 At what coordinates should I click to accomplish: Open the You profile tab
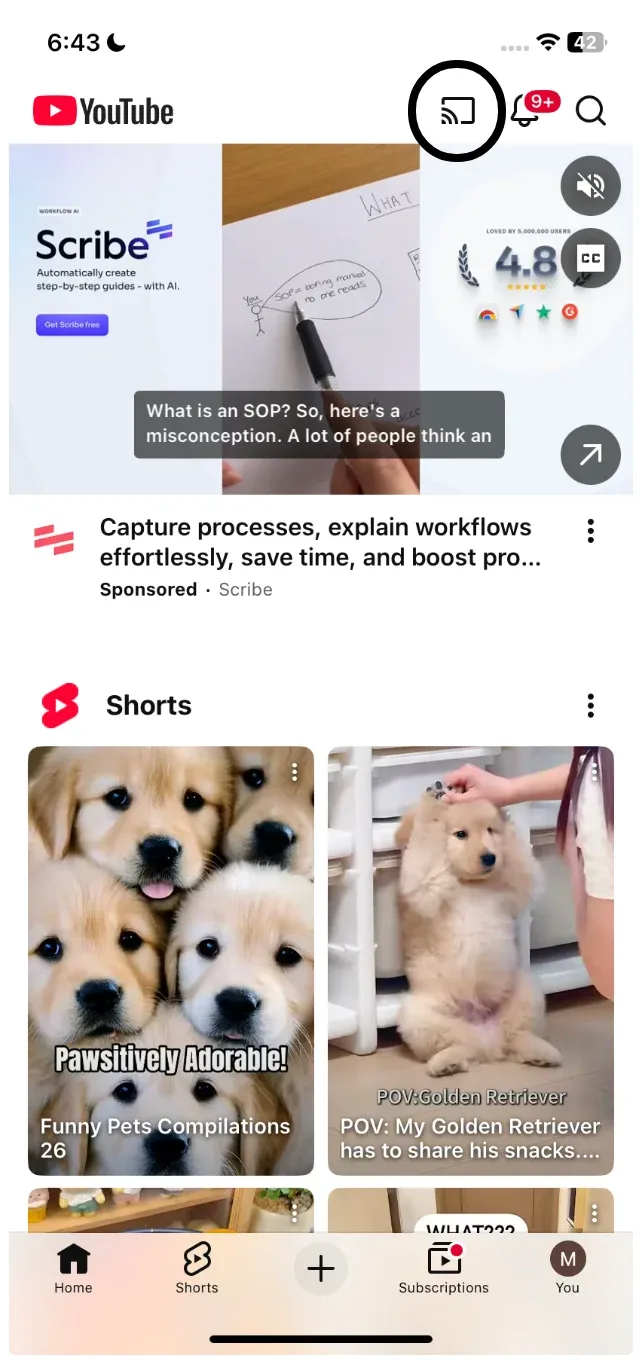point(568,1269)
